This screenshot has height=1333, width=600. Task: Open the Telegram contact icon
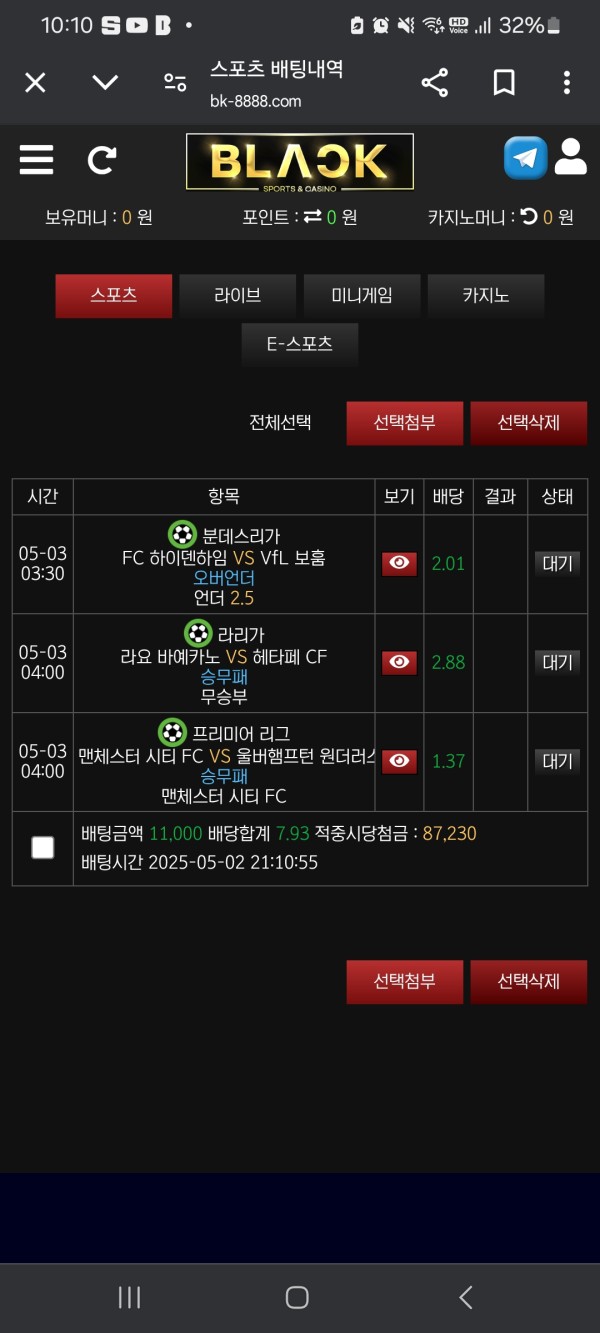point(525,158)
